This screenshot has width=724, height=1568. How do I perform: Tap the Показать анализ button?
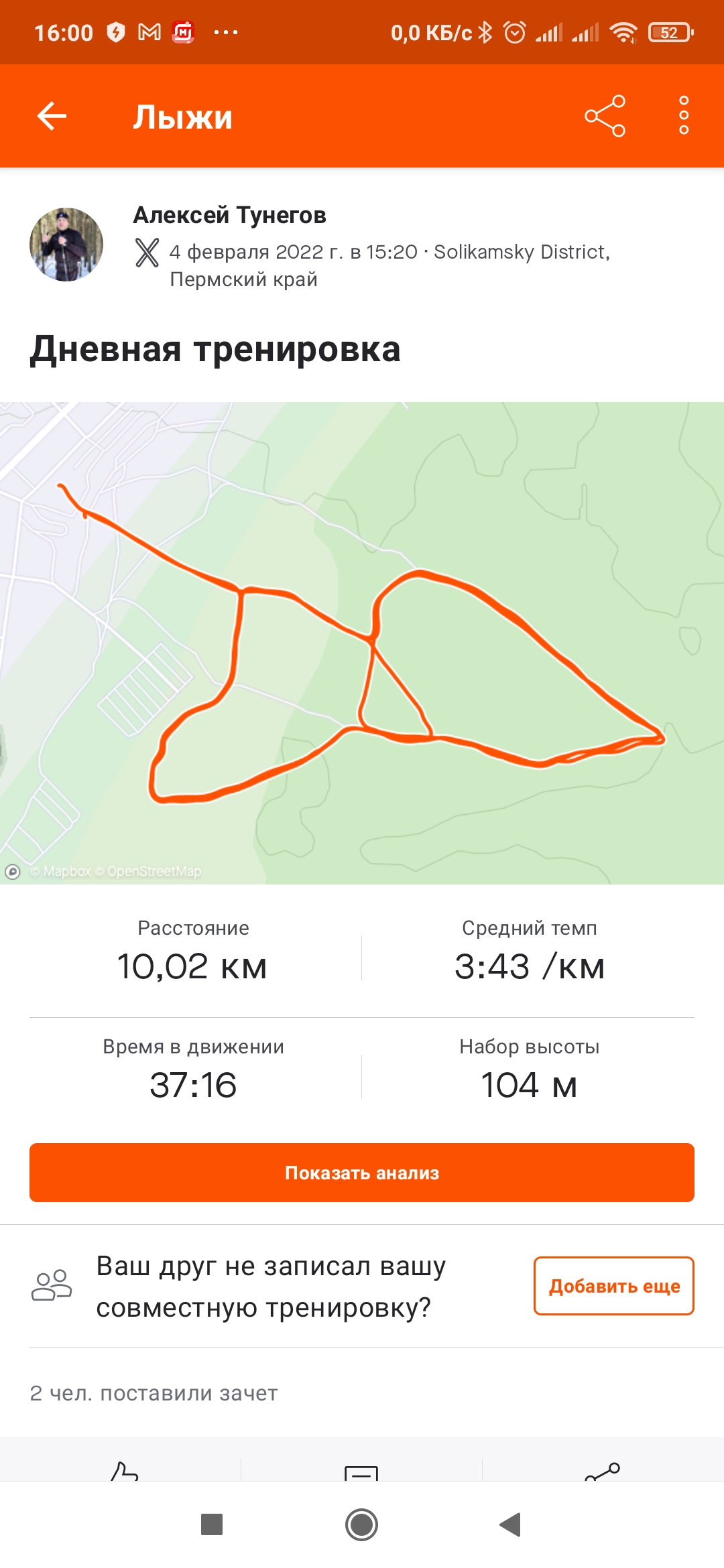tap(362, 1173)
